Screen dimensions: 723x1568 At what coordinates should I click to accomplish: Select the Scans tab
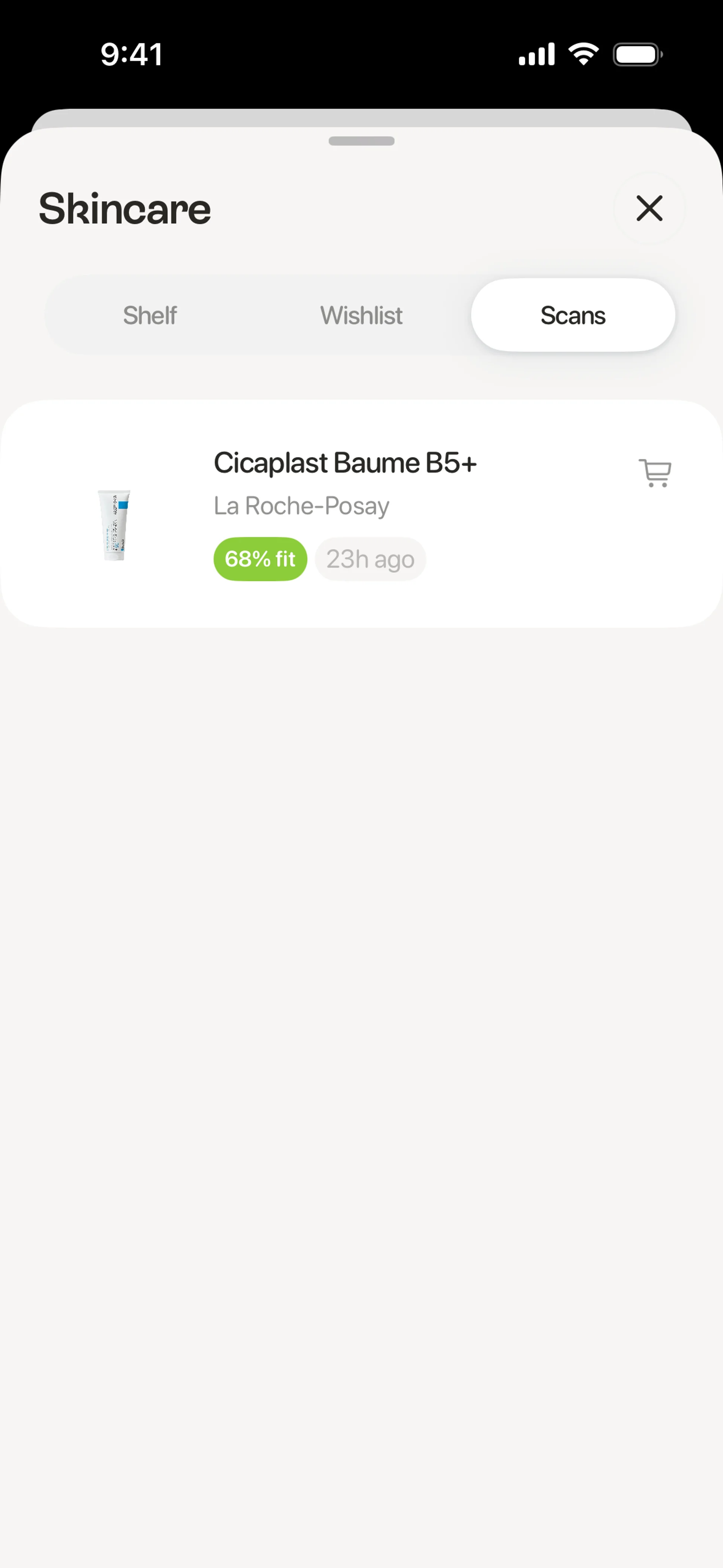(573, 315)
